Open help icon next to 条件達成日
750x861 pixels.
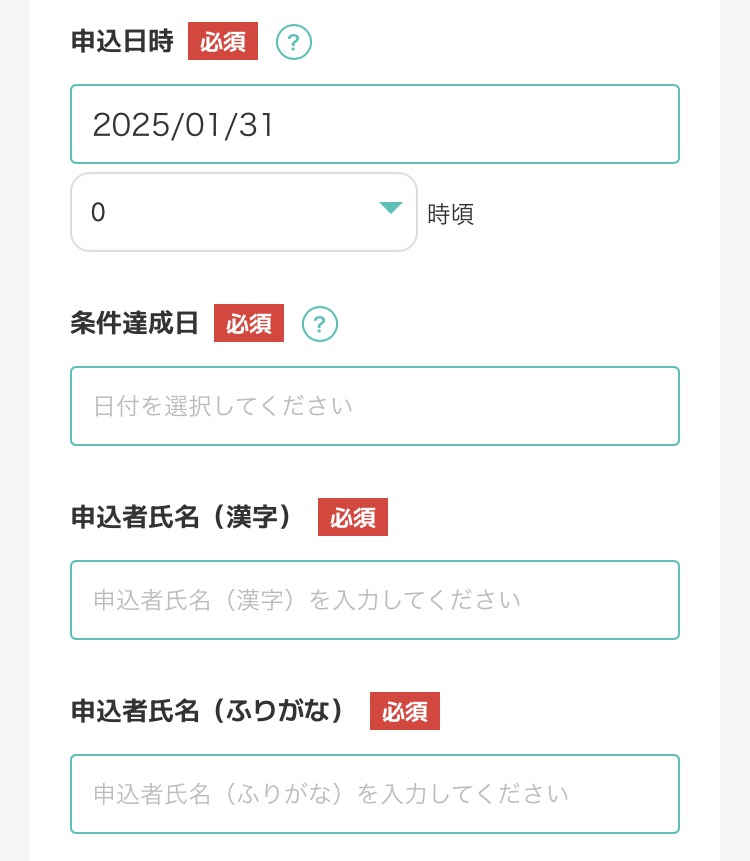pyautogui.click(x=319, y=324)
